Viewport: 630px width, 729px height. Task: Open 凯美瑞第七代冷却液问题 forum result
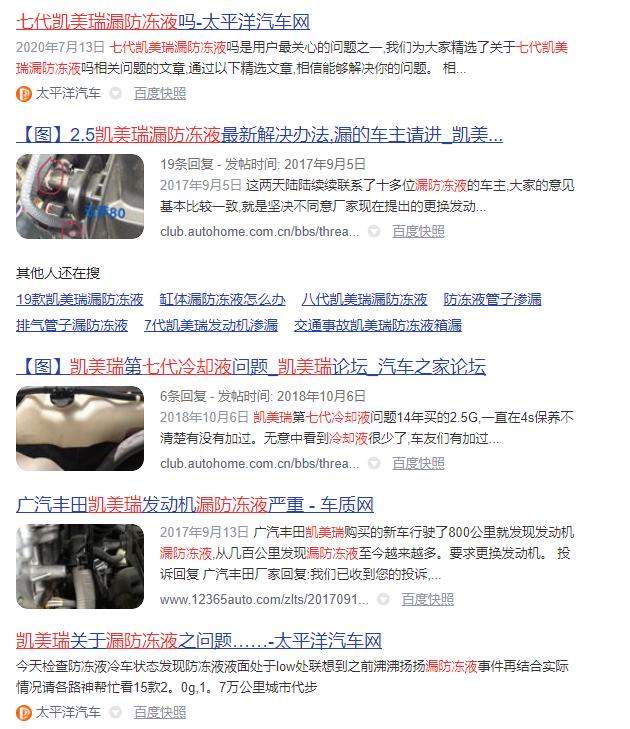251,366
